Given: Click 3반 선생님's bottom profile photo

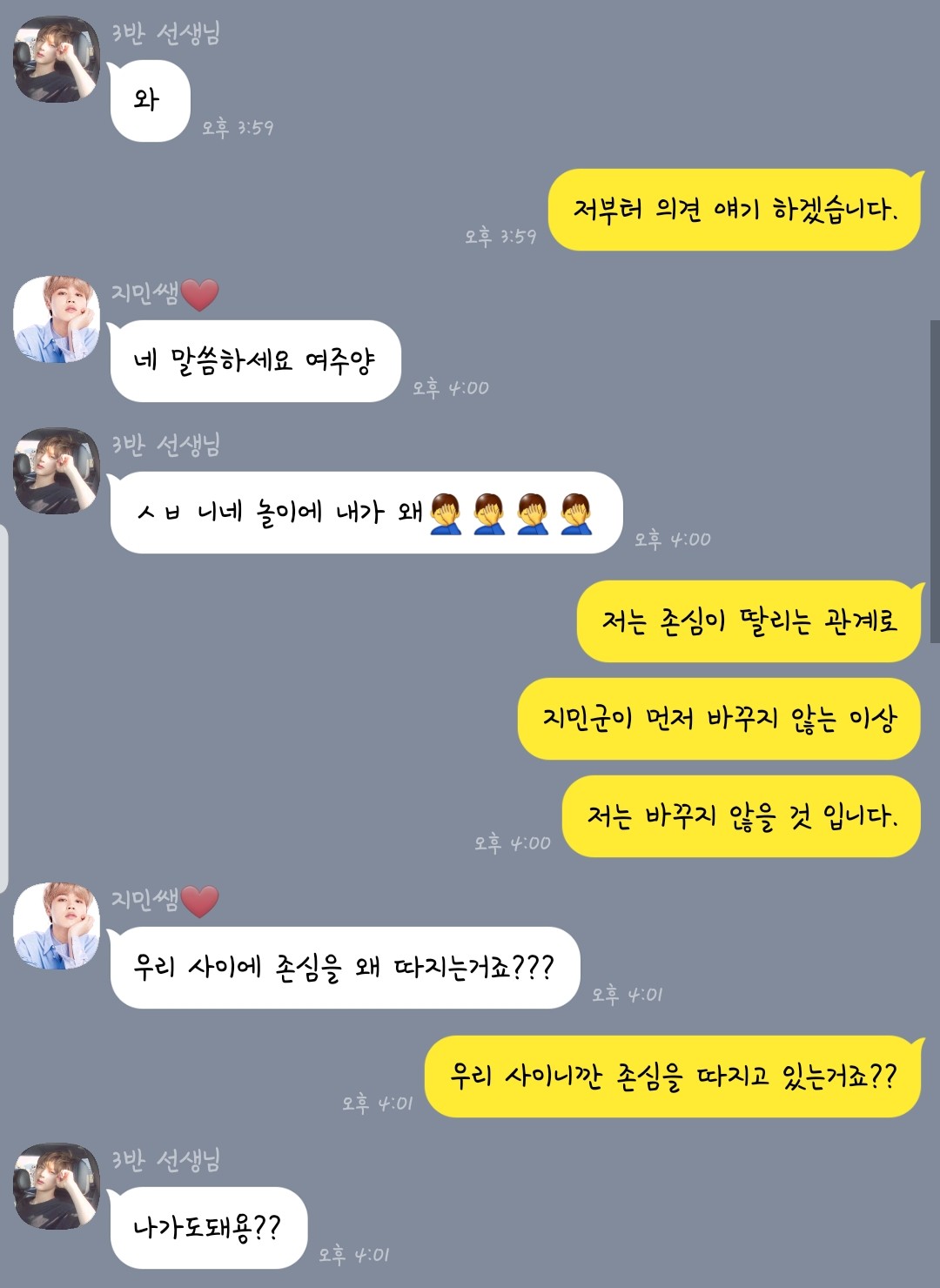Looking at the screenshot, I should click(55, 1188).
